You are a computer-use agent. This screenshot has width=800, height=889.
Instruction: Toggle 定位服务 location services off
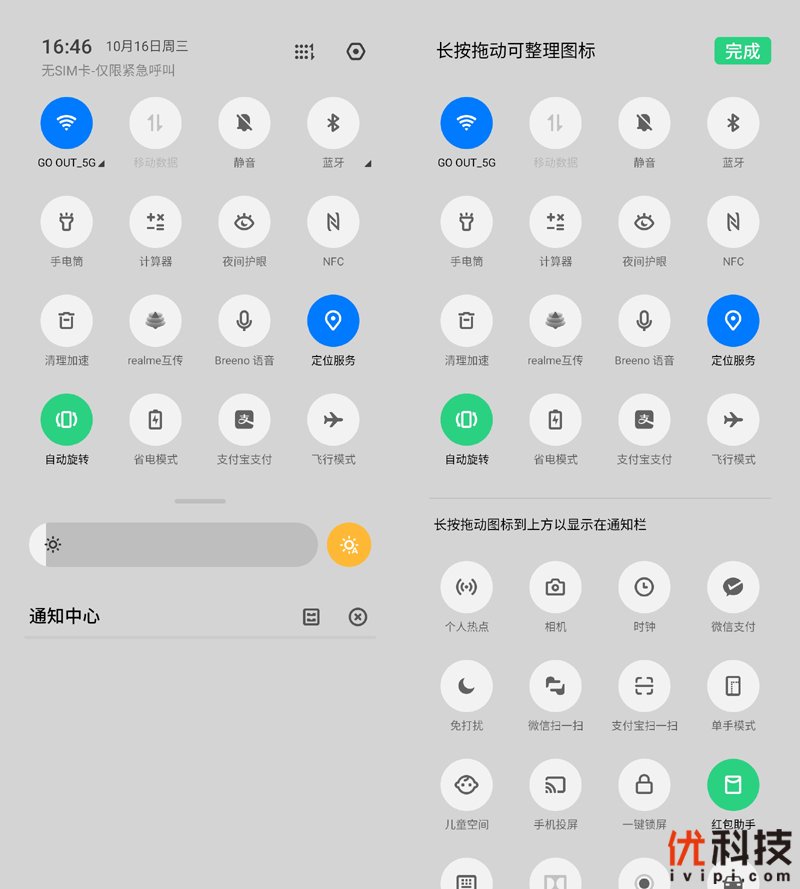click(x=333, y=321)
